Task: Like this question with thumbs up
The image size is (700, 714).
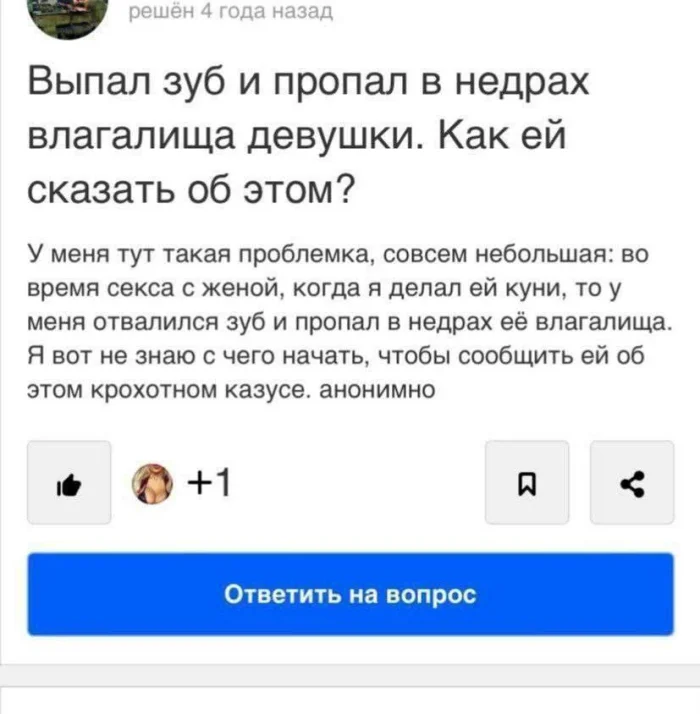Action: [x=69, y=483]
